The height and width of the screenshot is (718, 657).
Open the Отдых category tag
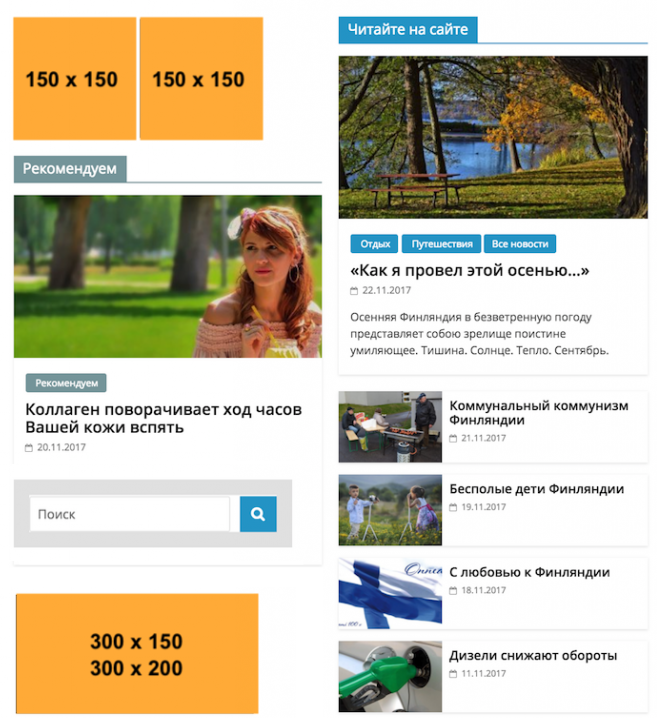tap(374, 244)
